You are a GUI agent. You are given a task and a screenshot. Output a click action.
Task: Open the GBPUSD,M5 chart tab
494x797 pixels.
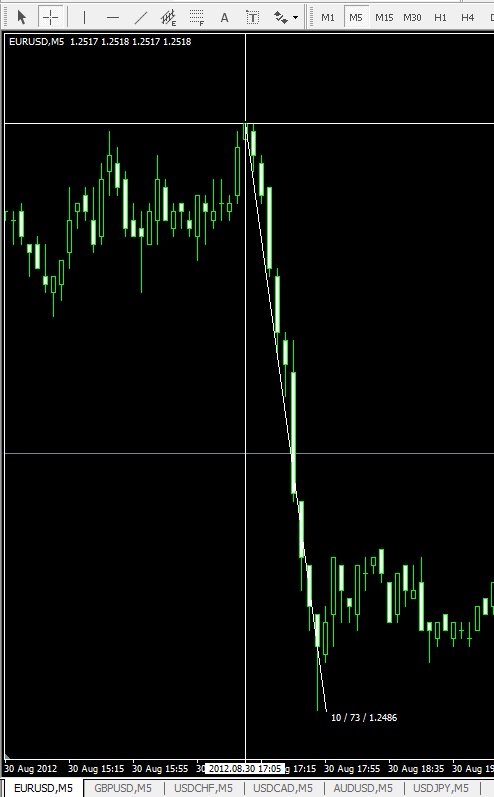point(123,788)
